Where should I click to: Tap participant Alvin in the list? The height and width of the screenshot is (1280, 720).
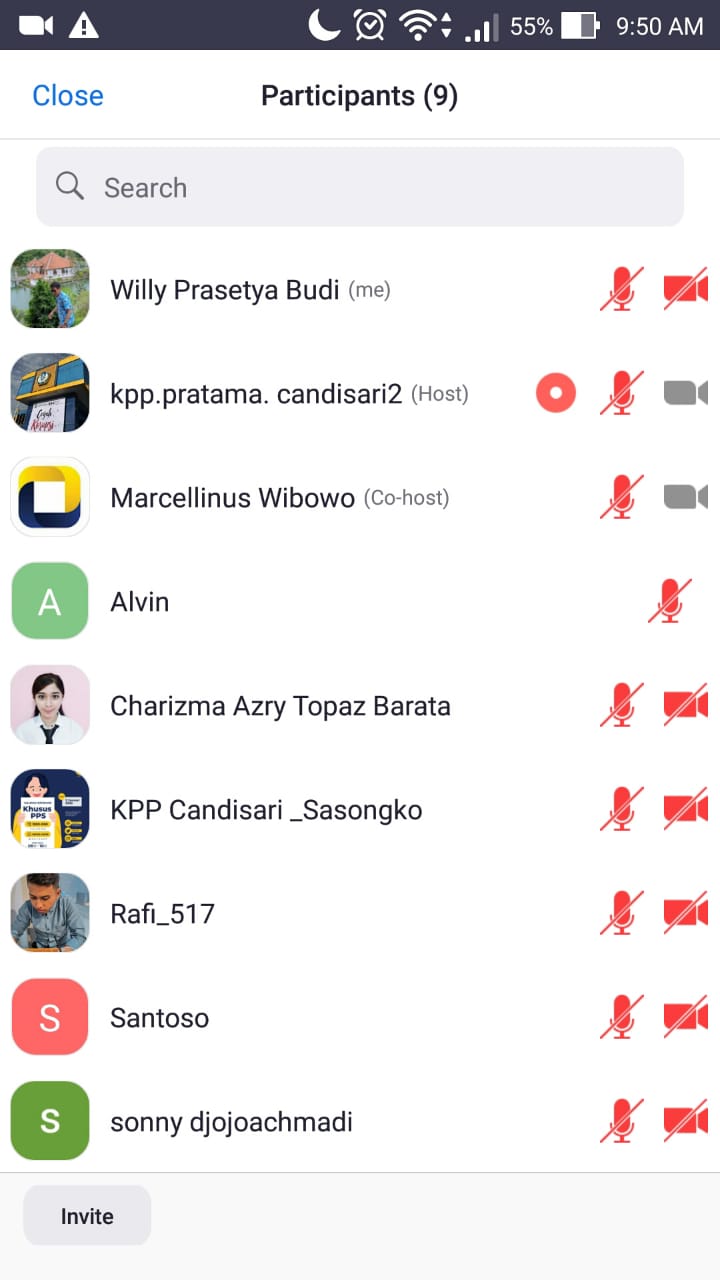140,602
